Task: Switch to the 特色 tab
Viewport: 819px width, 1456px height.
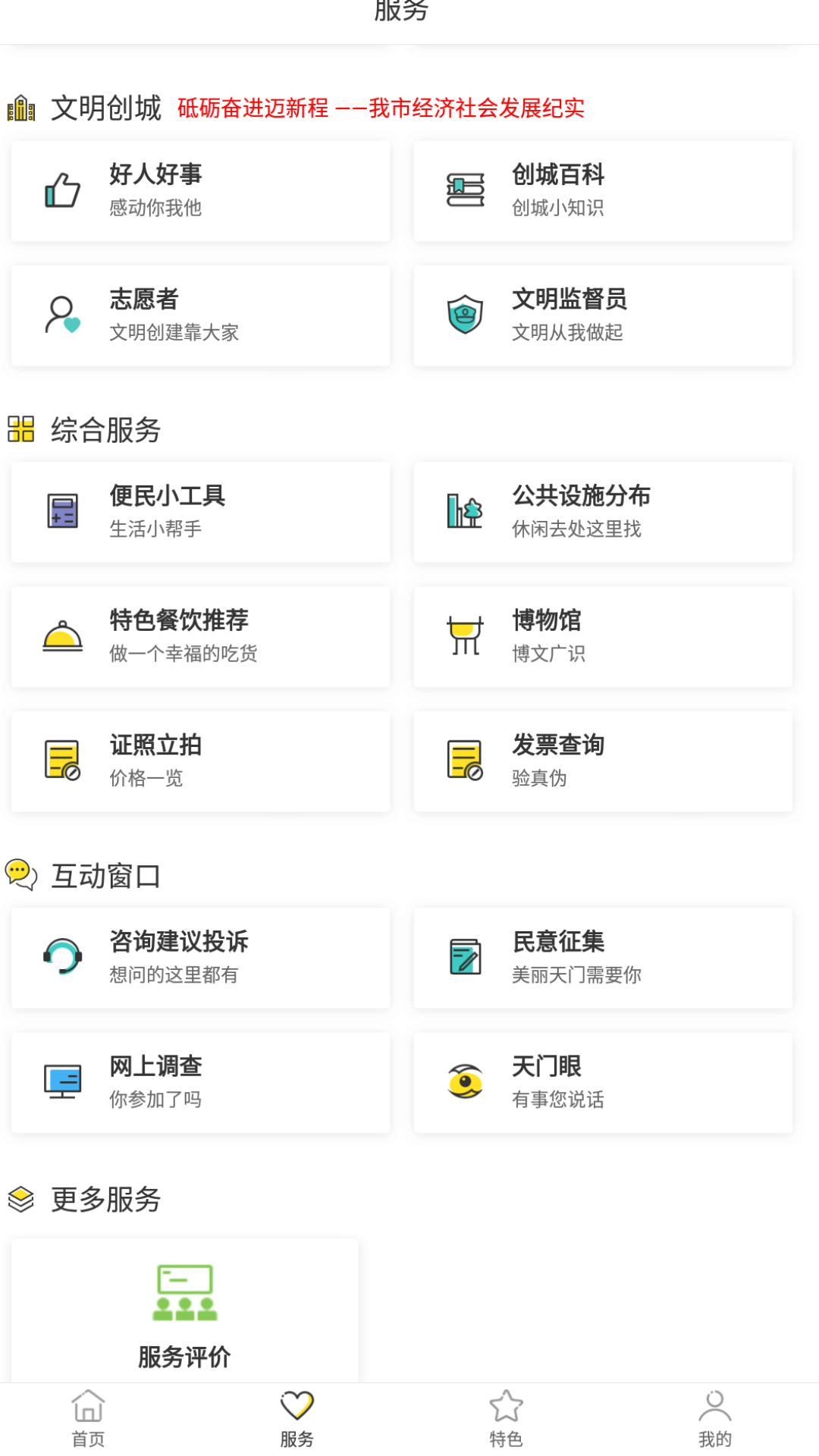Action: click(x=506, y=1418)
